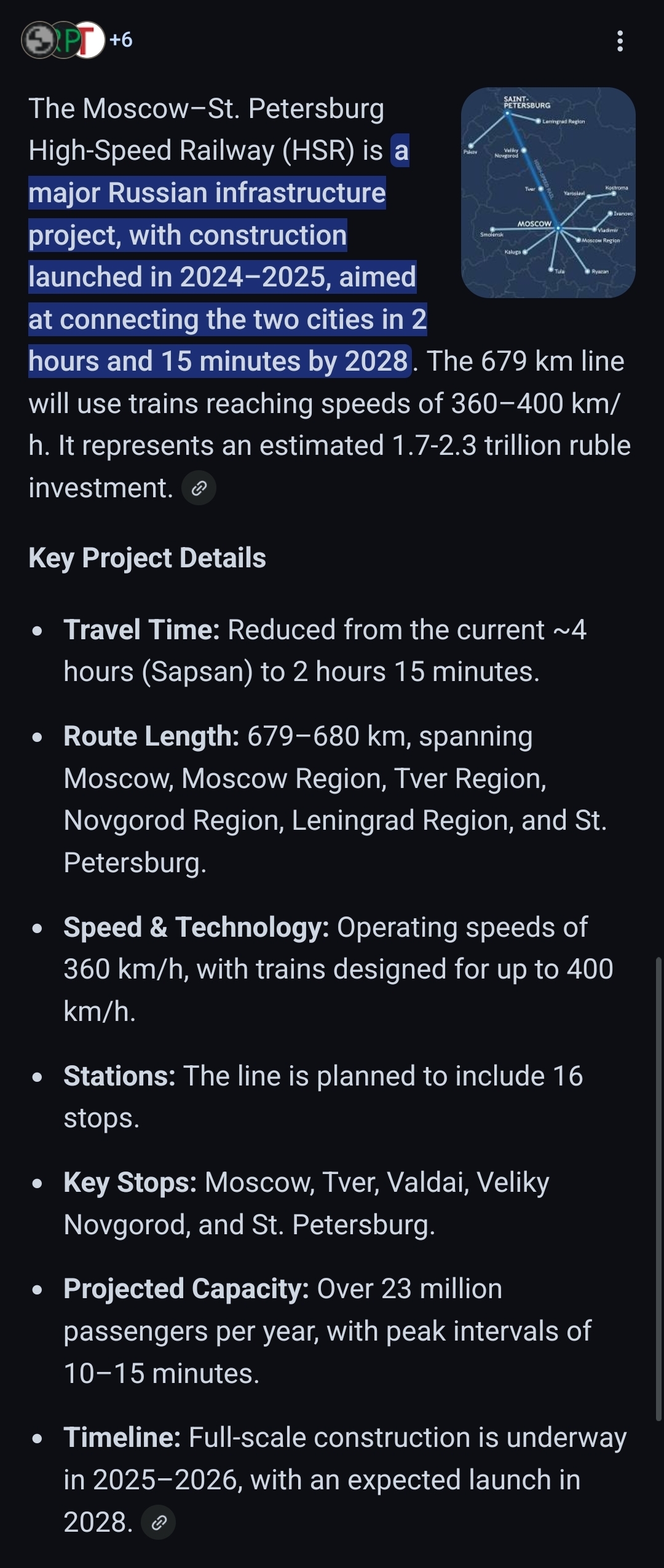664x1568 pixels.
Task: Open the railway route map thumbnail
Action: [x=548, y=192]
